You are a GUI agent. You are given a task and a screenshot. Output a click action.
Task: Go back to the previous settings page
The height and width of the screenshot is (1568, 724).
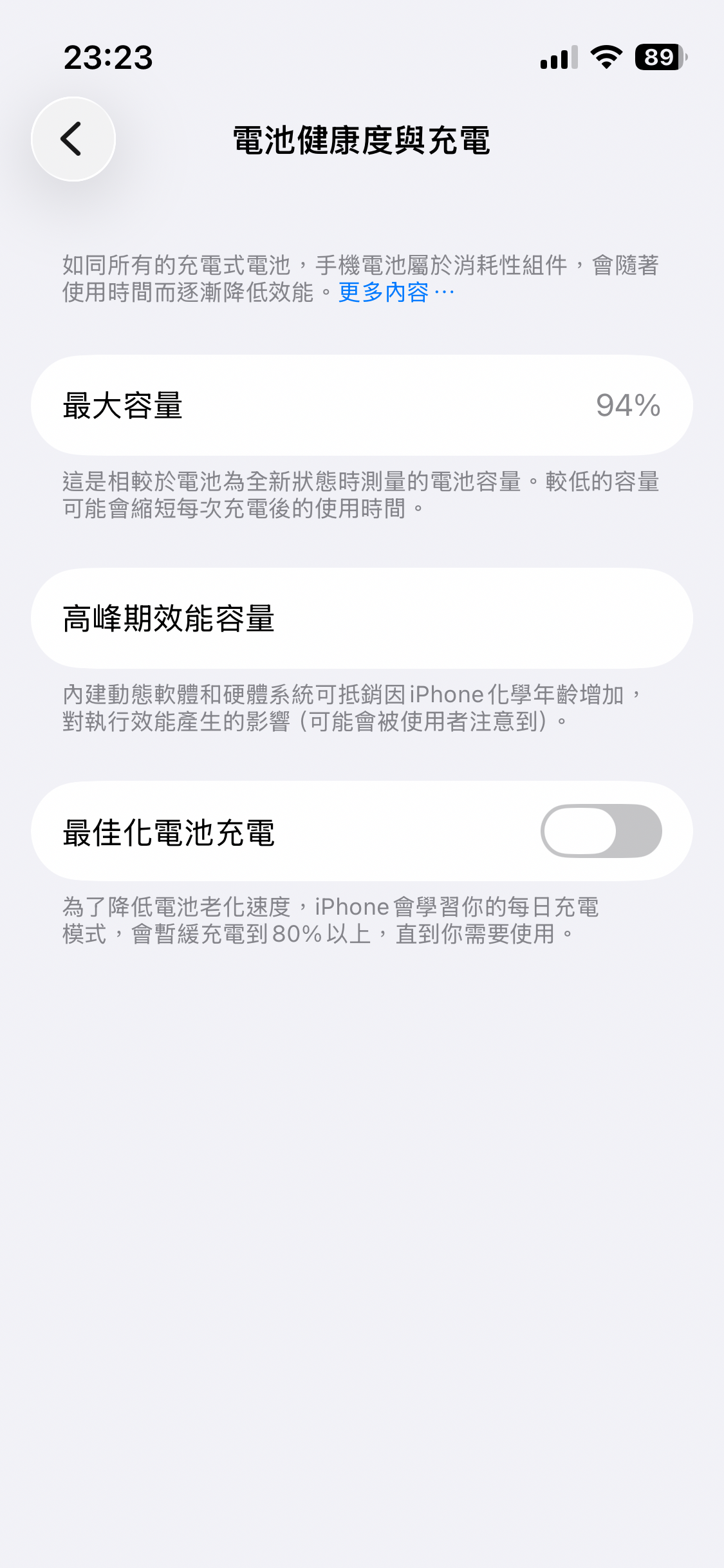(73, 139)
